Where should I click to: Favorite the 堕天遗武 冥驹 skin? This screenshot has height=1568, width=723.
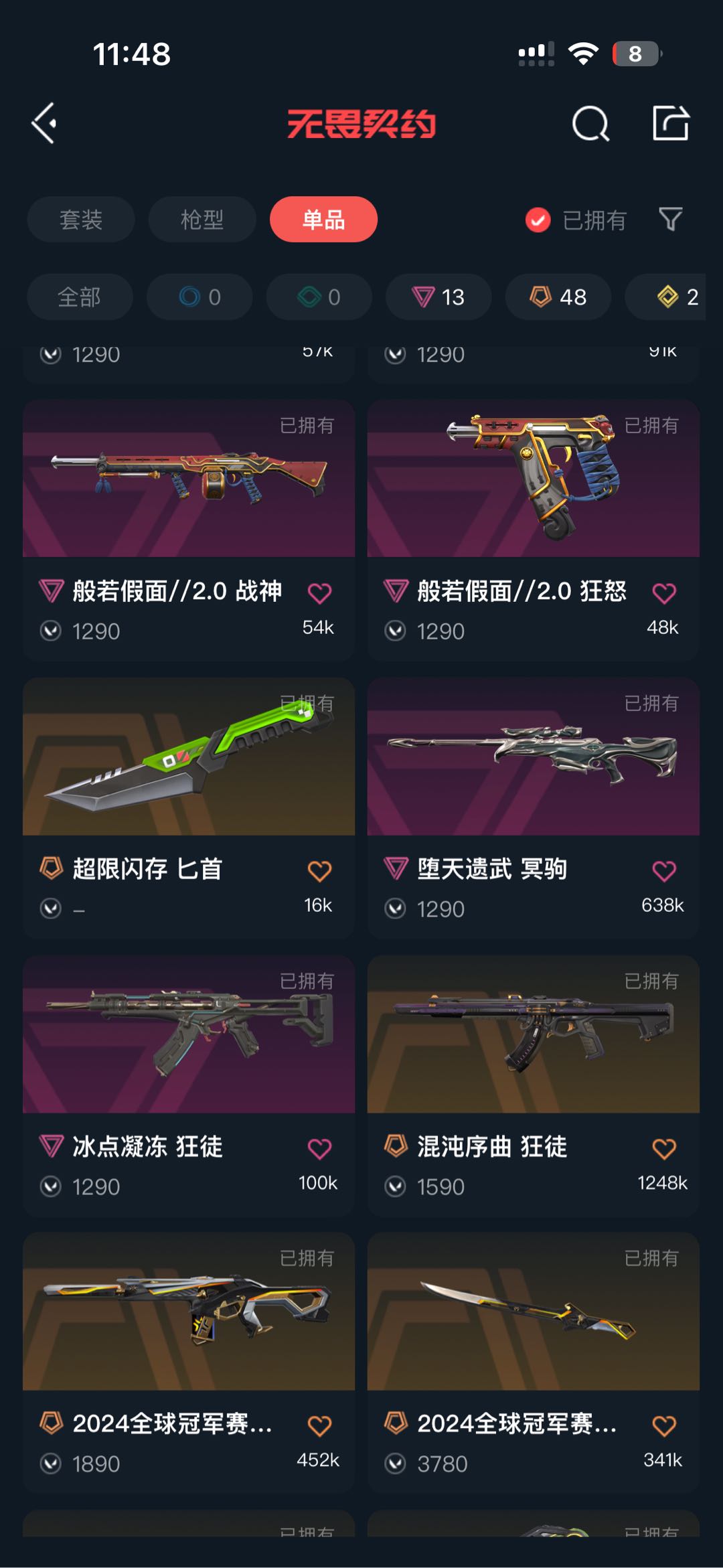point(664,871)
